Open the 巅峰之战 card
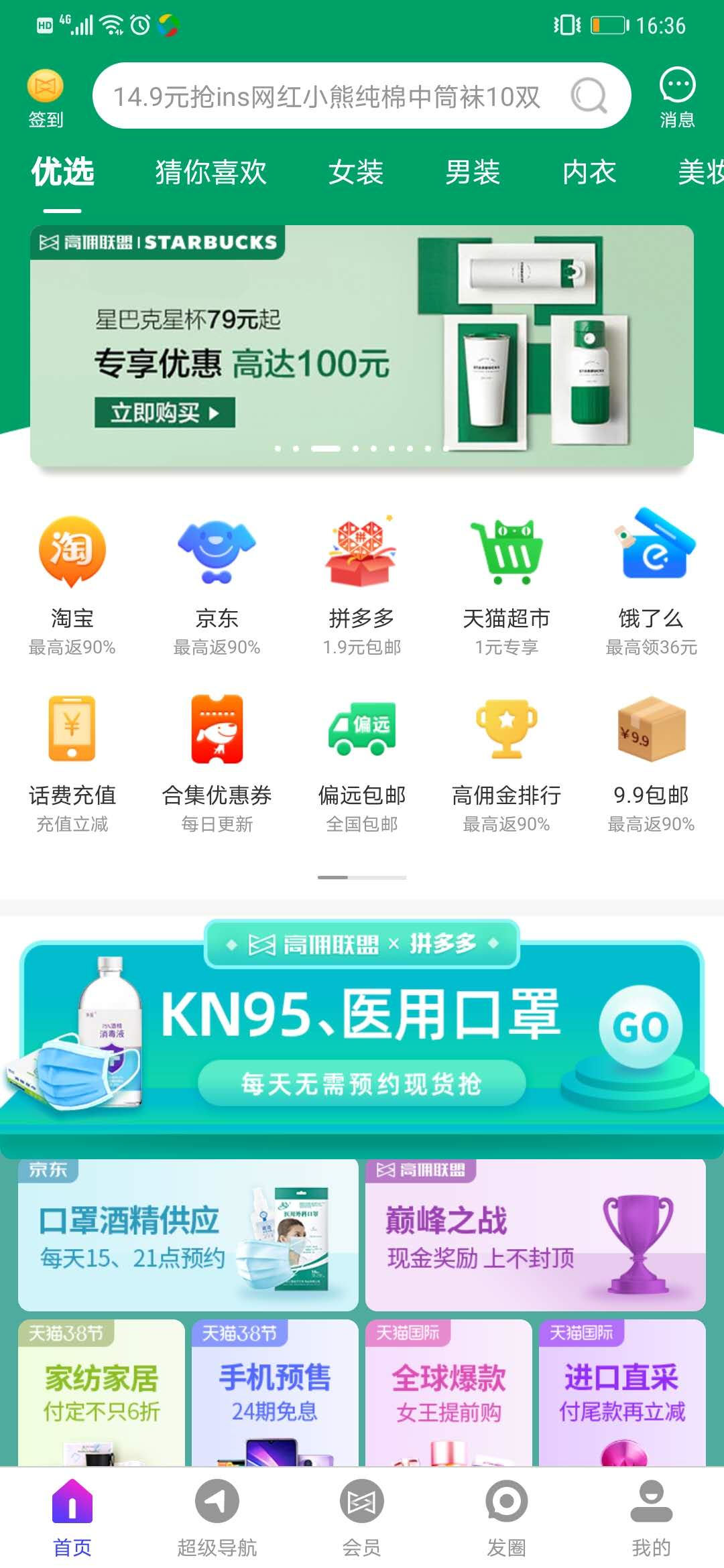The width and height of the screenshot is (724, 1568). [x=535, y=1236]
